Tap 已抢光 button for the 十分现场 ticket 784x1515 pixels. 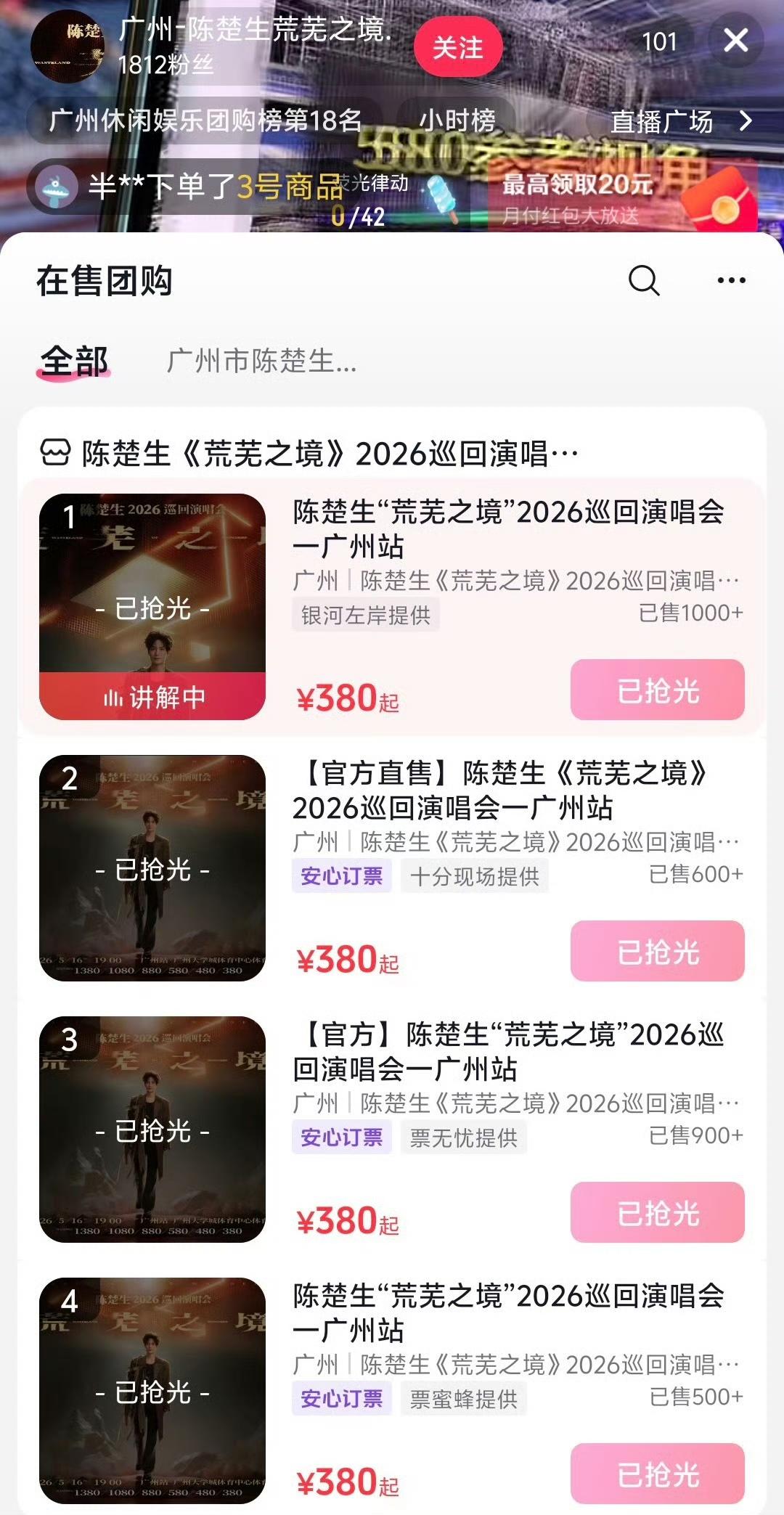(657, 952)
